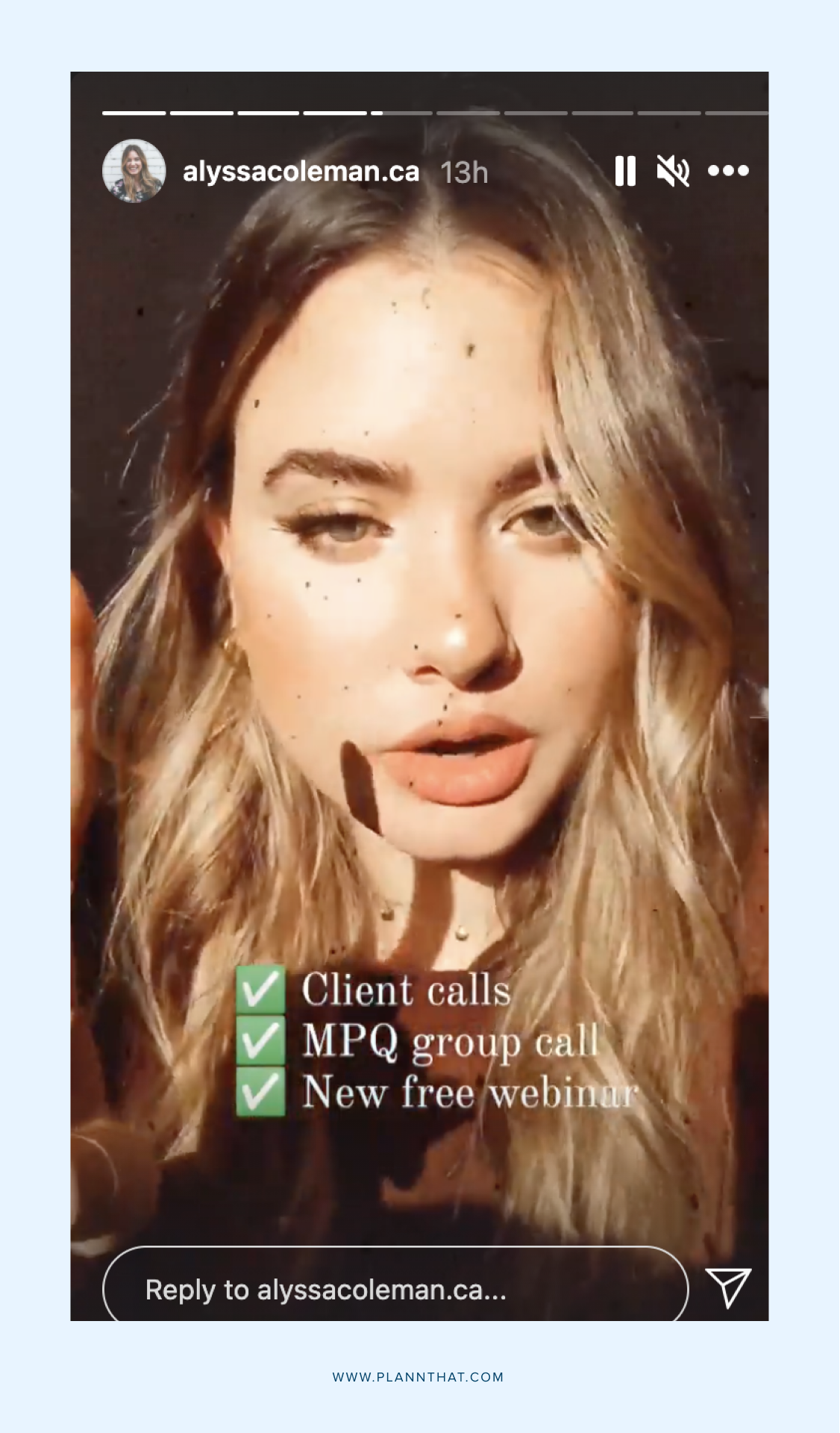Screen dimensions: 840x1433
Task: Open alyssacoleman.ca profile picture
Action: [134, 171]
